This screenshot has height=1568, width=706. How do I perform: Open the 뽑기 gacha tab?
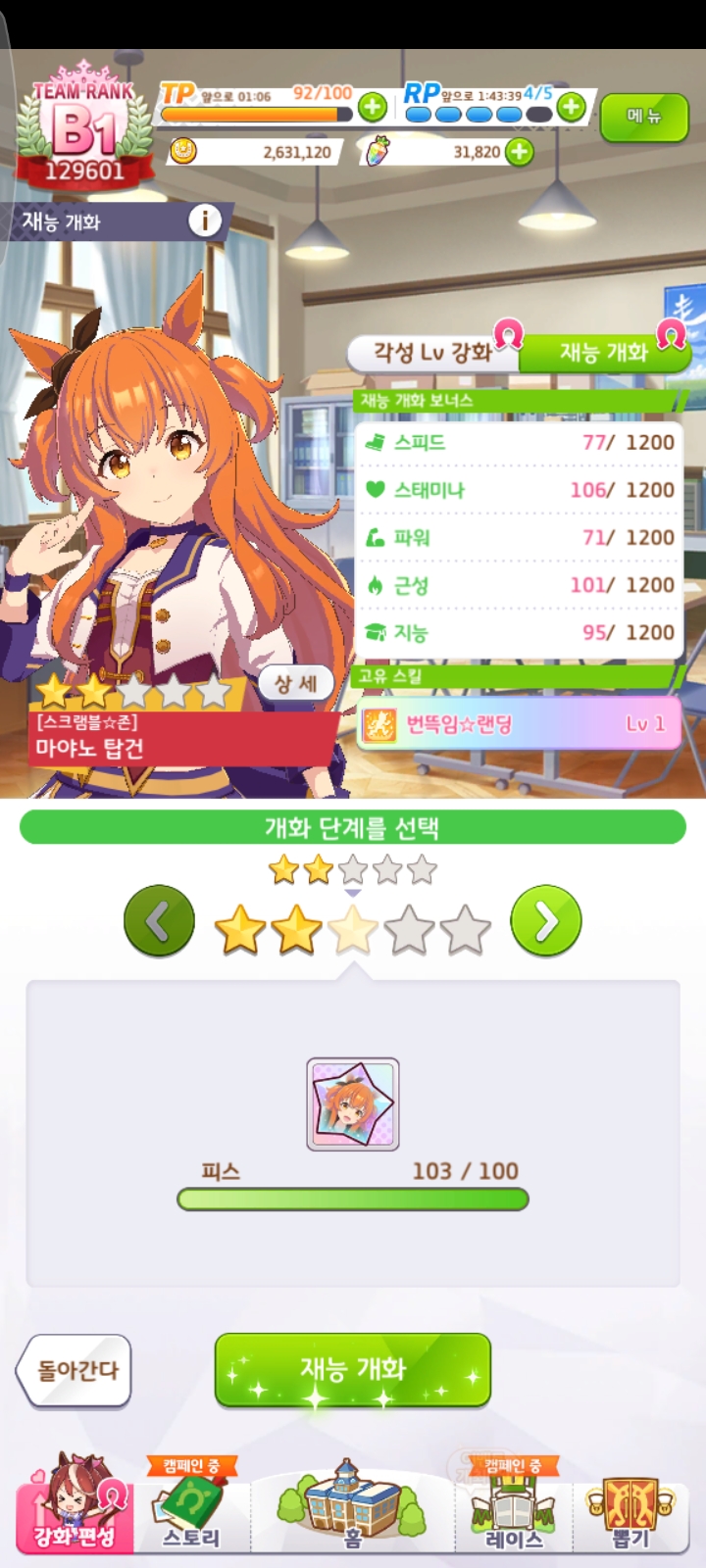pos(630,1509)
